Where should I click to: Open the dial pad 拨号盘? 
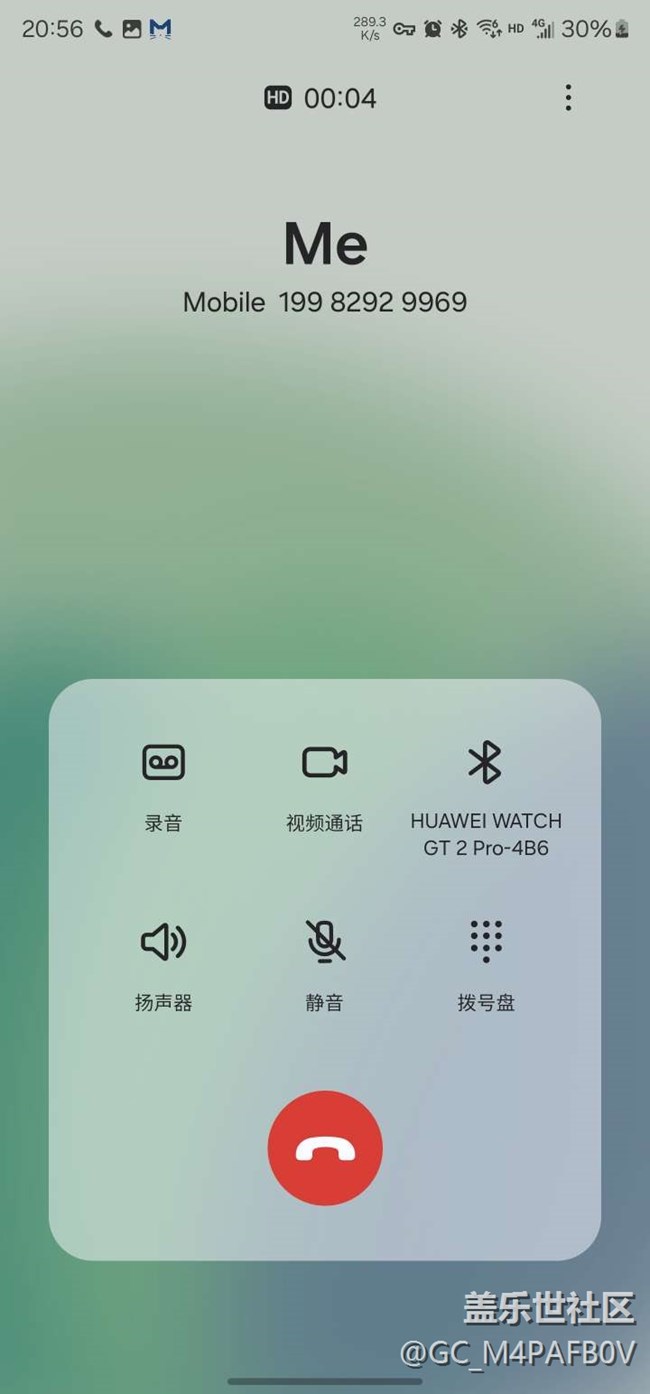click(485, 943)
